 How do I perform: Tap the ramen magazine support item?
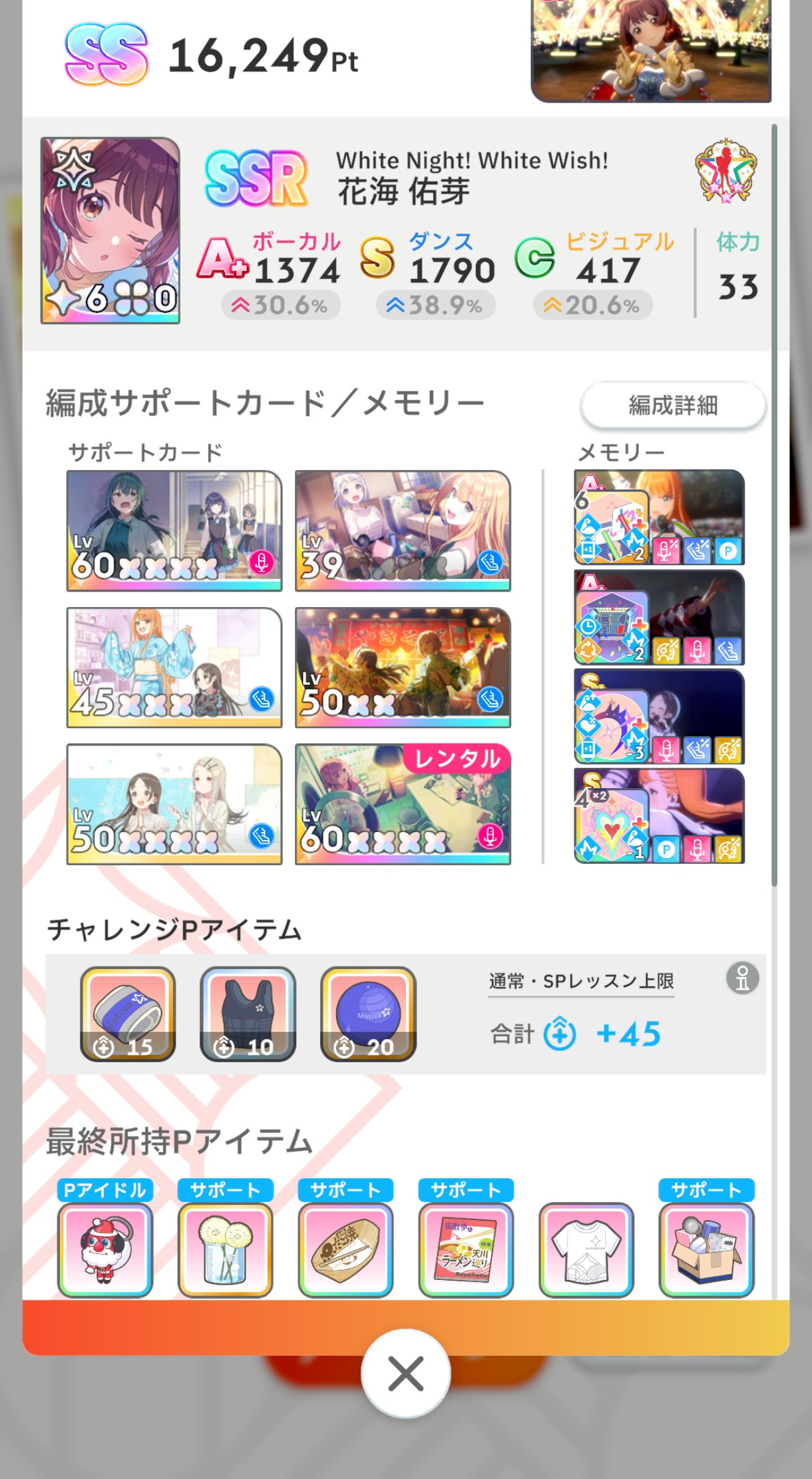point(466,1249)
